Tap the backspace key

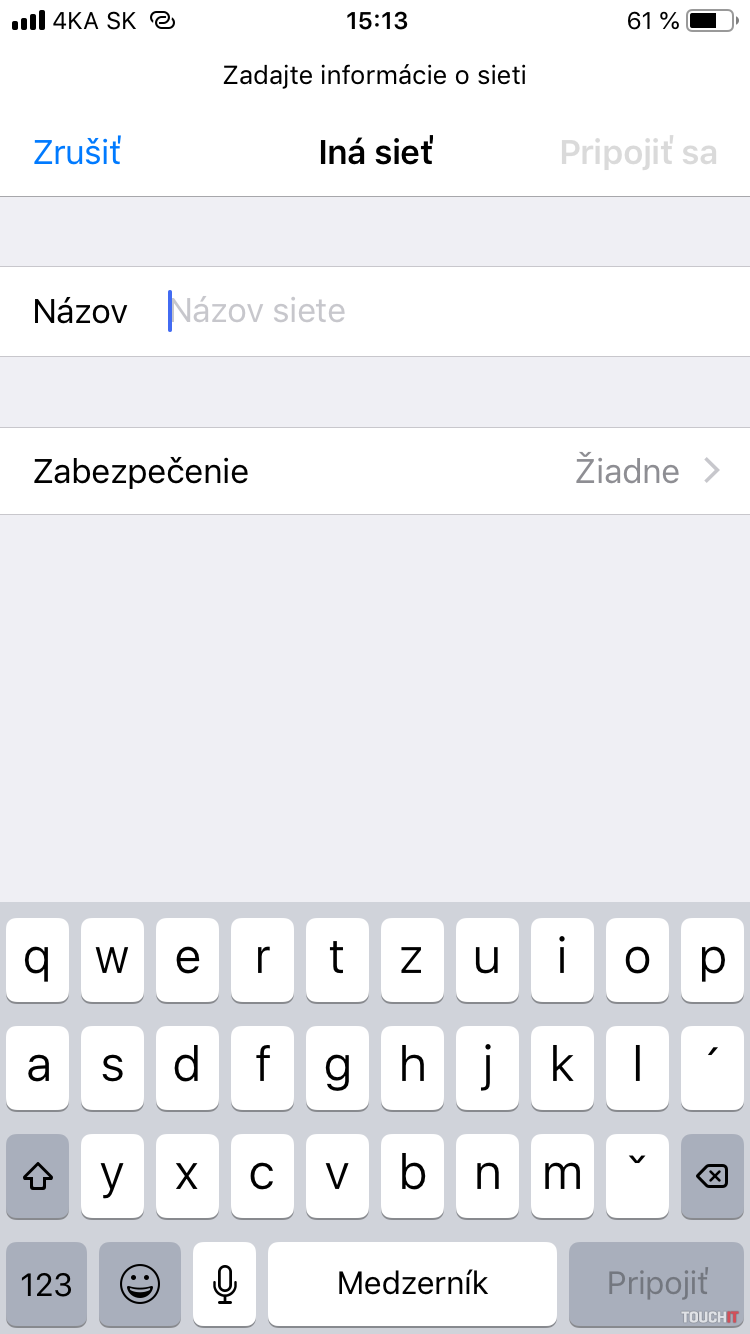tap(711, 1176)
